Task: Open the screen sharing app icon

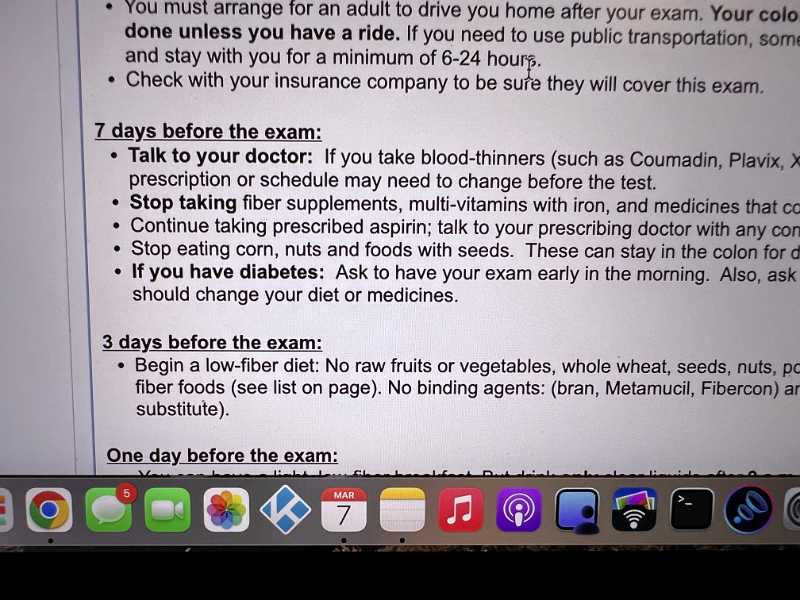Action: coord(577,511)
